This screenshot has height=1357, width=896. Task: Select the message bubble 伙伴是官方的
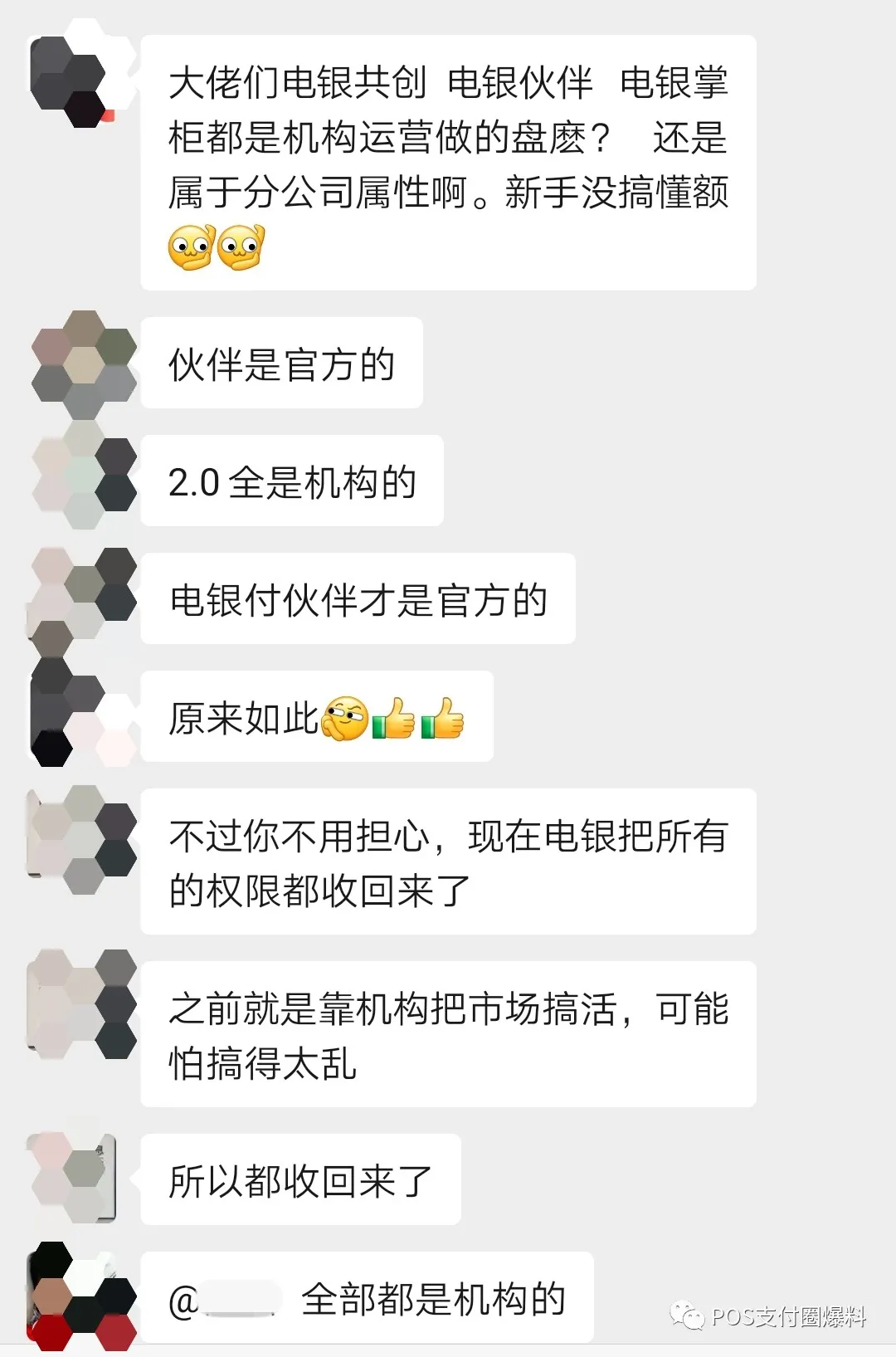(282, 363)
